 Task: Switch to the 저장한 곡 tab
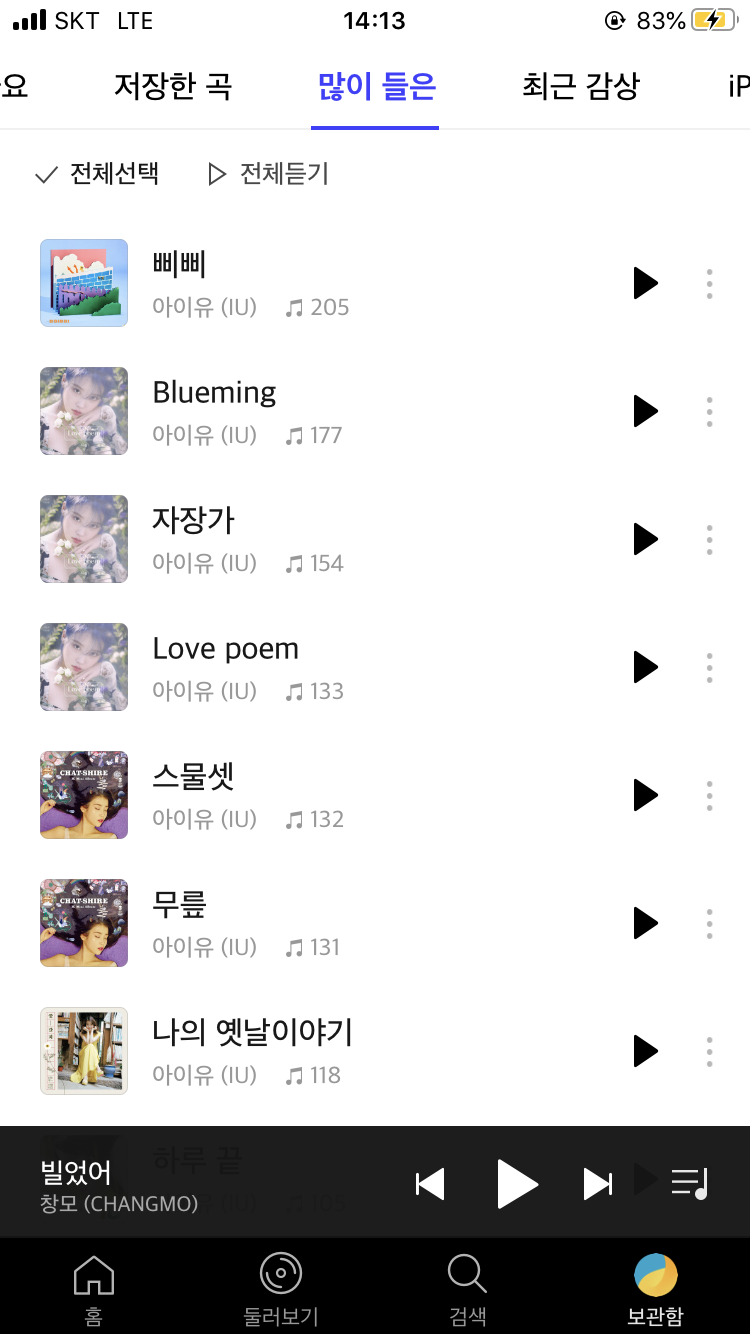pos(172,87)
